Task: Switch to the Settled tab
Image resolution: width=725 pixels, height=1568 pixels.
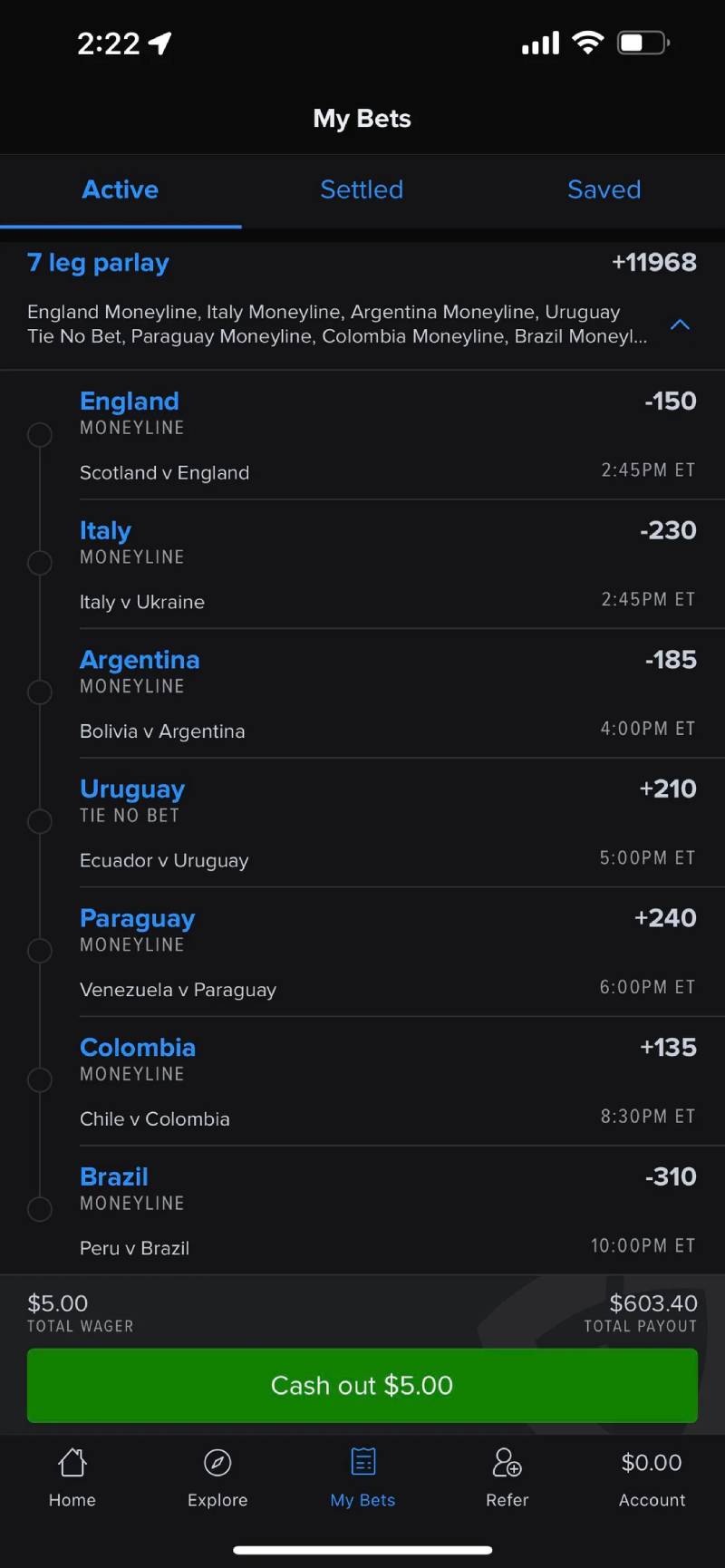Action: [362, 189]
